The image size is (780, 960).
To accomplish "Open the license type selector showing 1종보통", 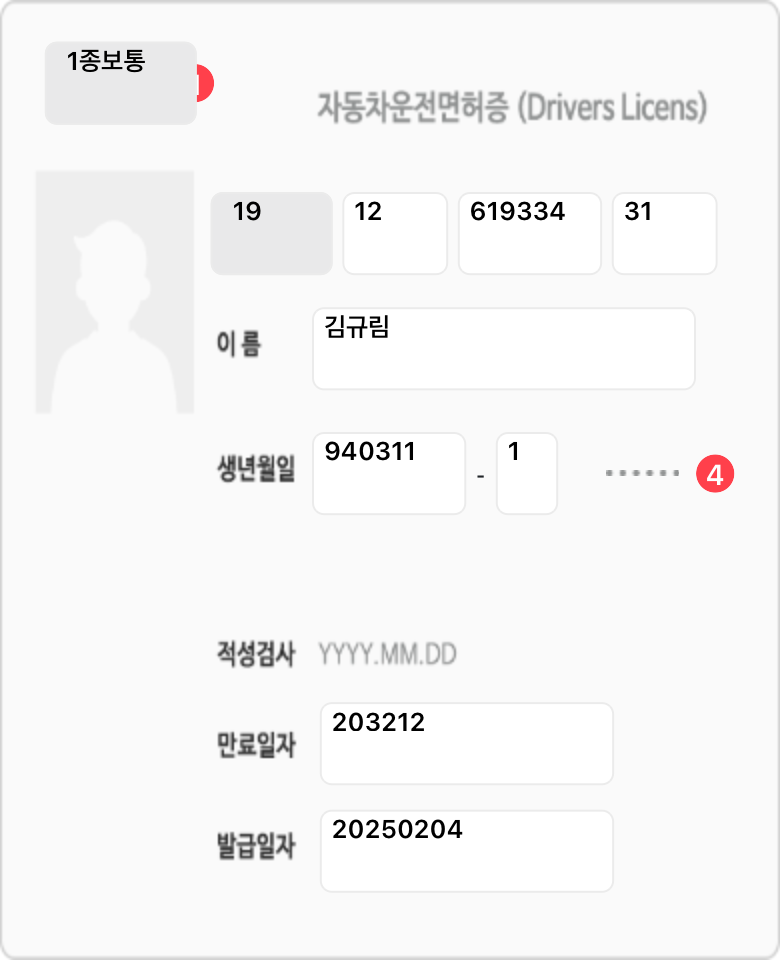I will (120, 83).
